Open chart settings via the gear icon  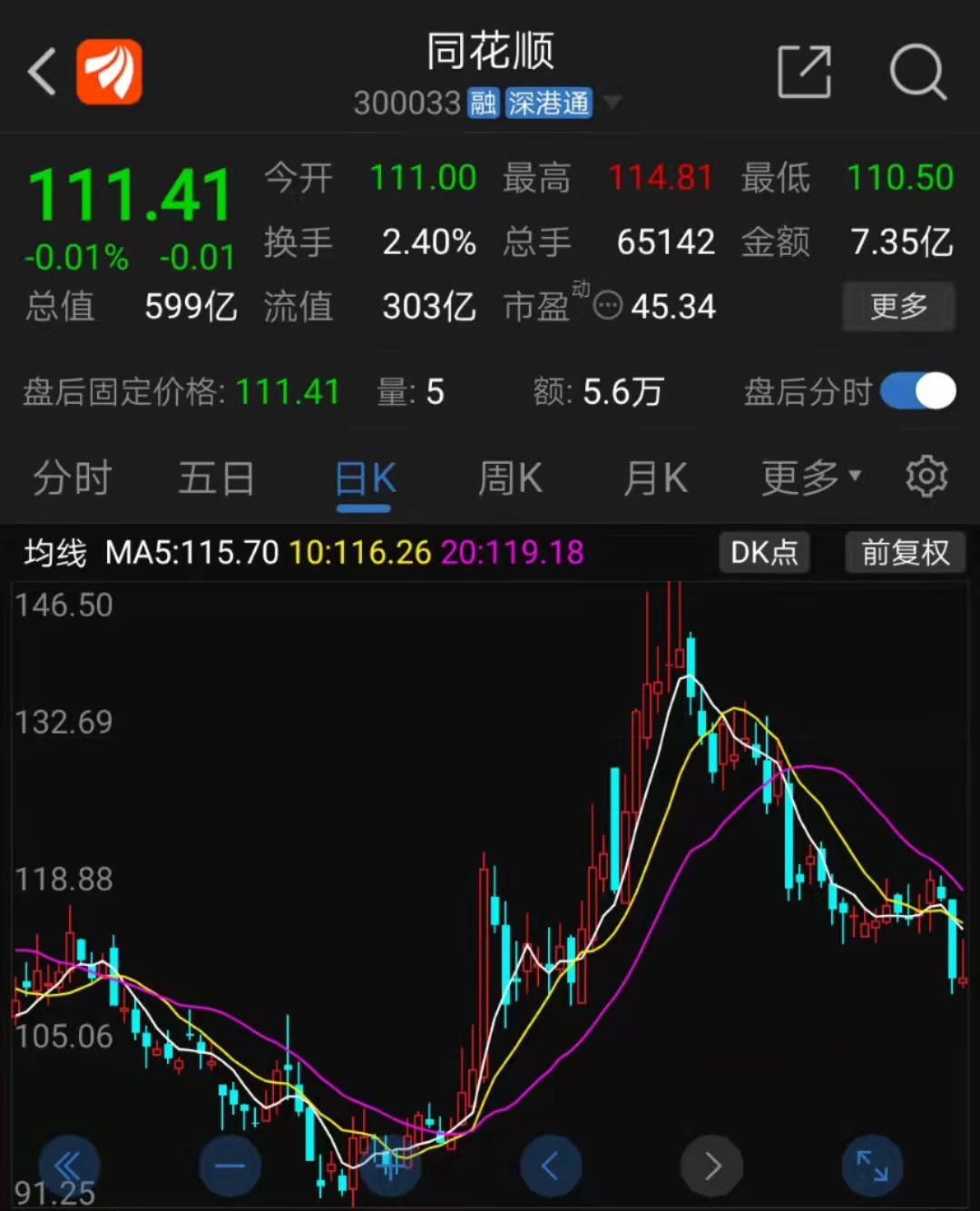926,478
